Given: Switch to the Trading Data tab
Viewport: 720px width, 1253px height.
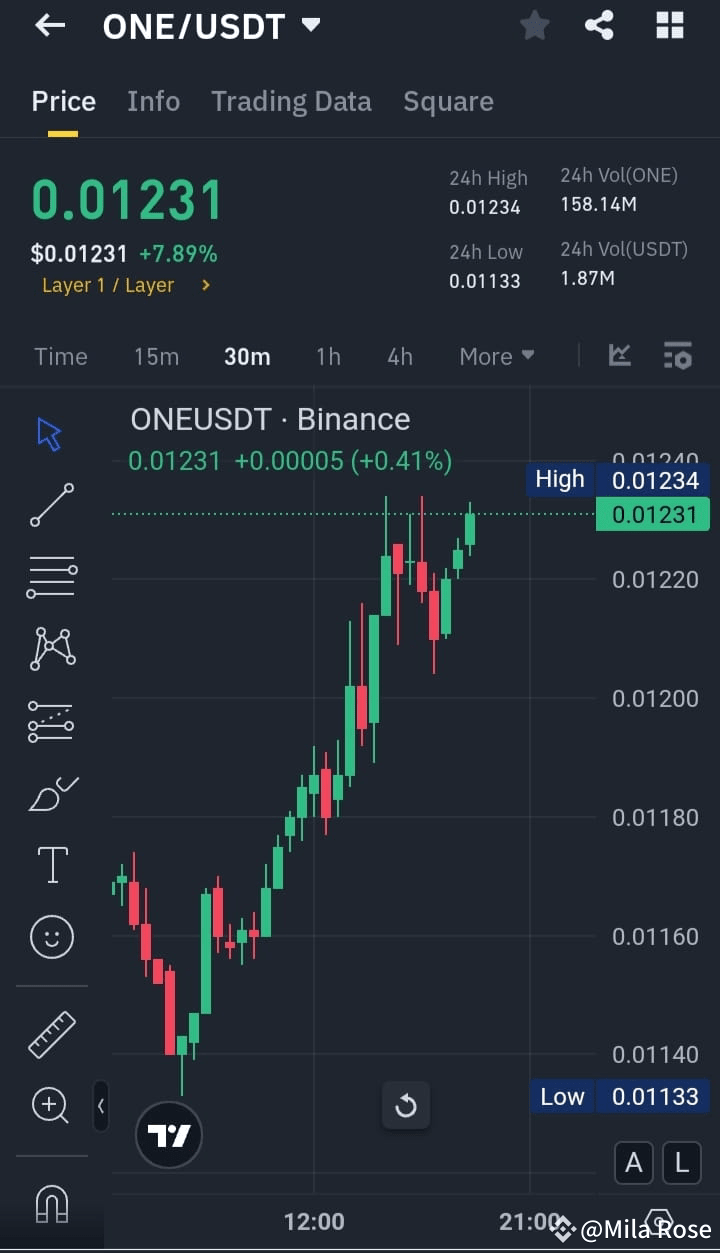Looking at the screenshot, I should coord(291,101).
